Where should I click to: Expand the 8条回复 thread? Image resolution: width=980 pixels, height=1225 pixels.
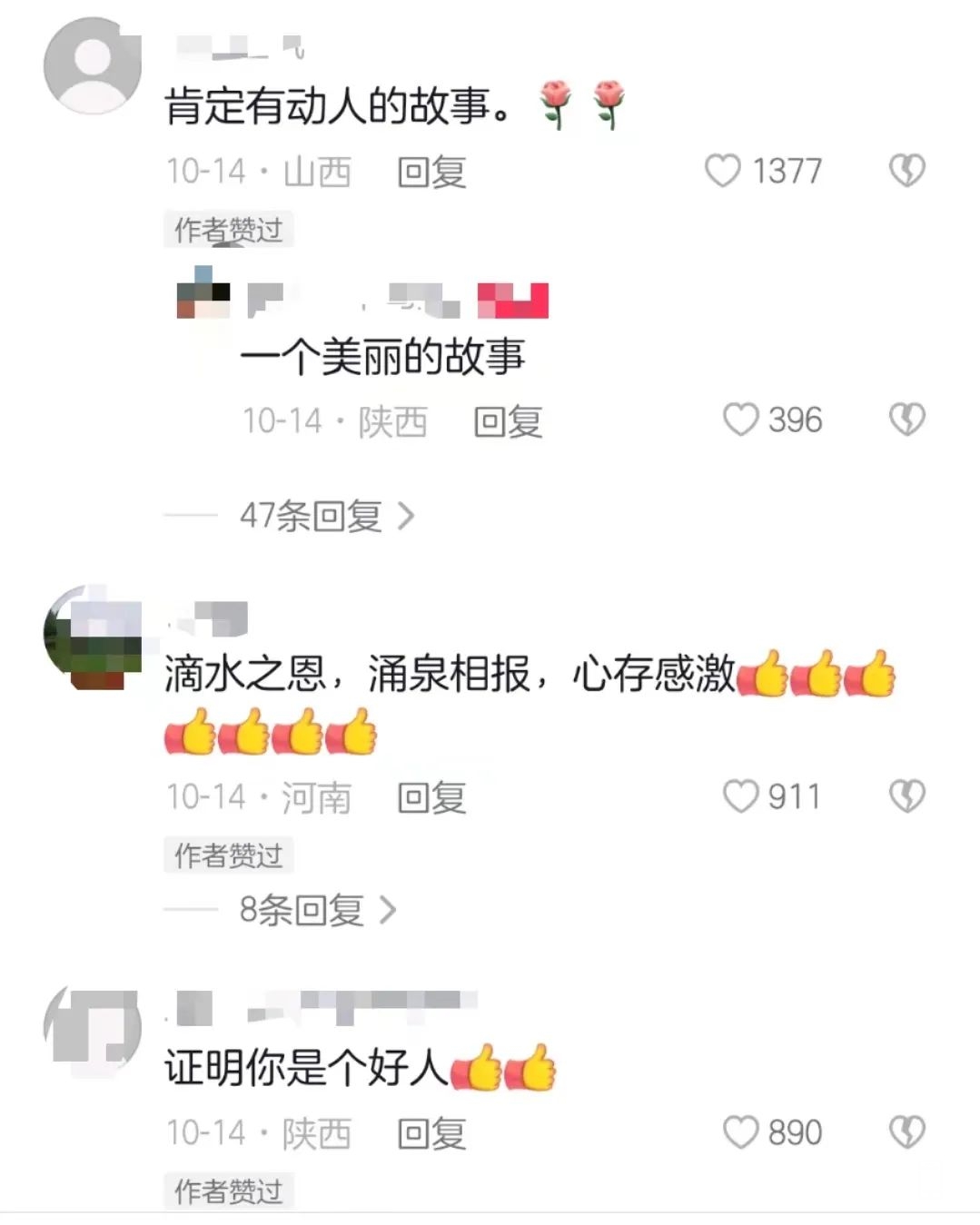tap(318, 909)
